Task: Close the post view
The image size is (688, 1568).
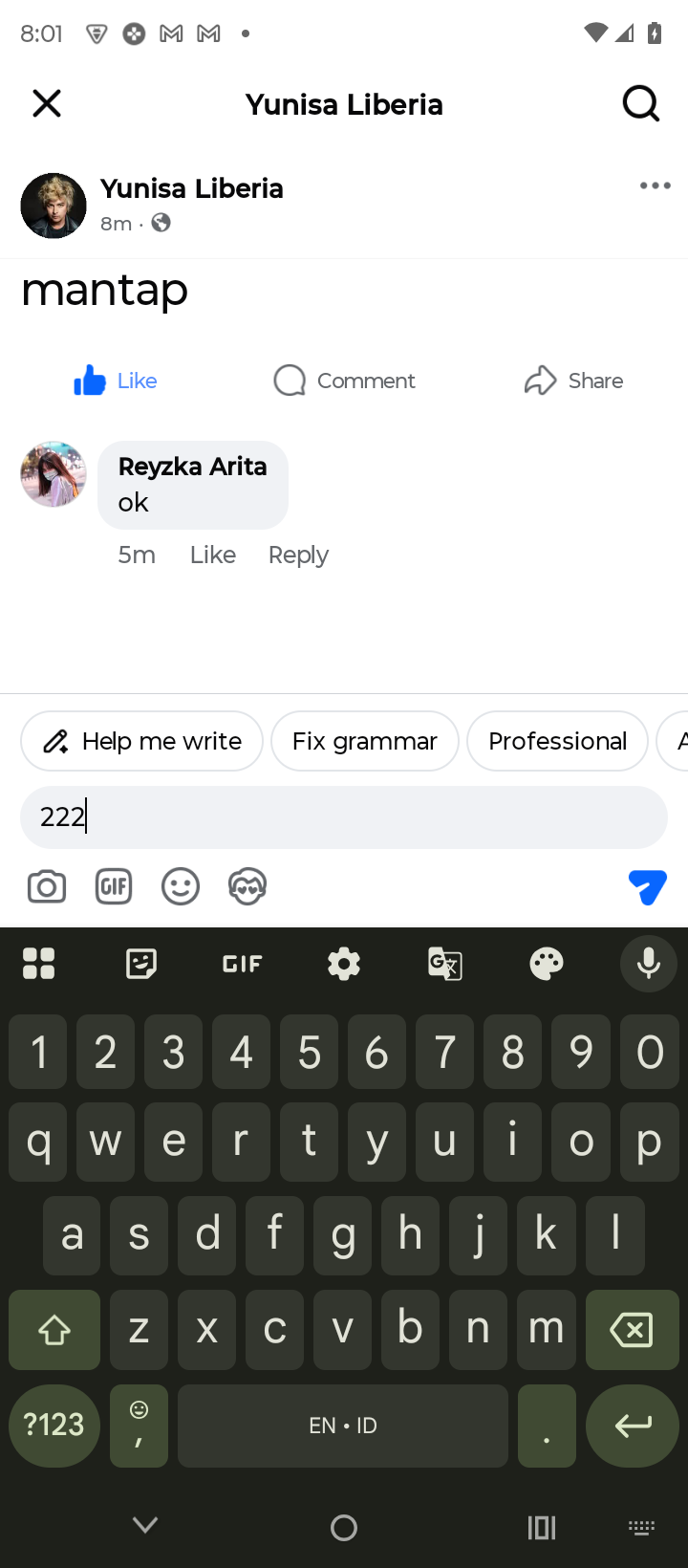Action: point(46,103)
